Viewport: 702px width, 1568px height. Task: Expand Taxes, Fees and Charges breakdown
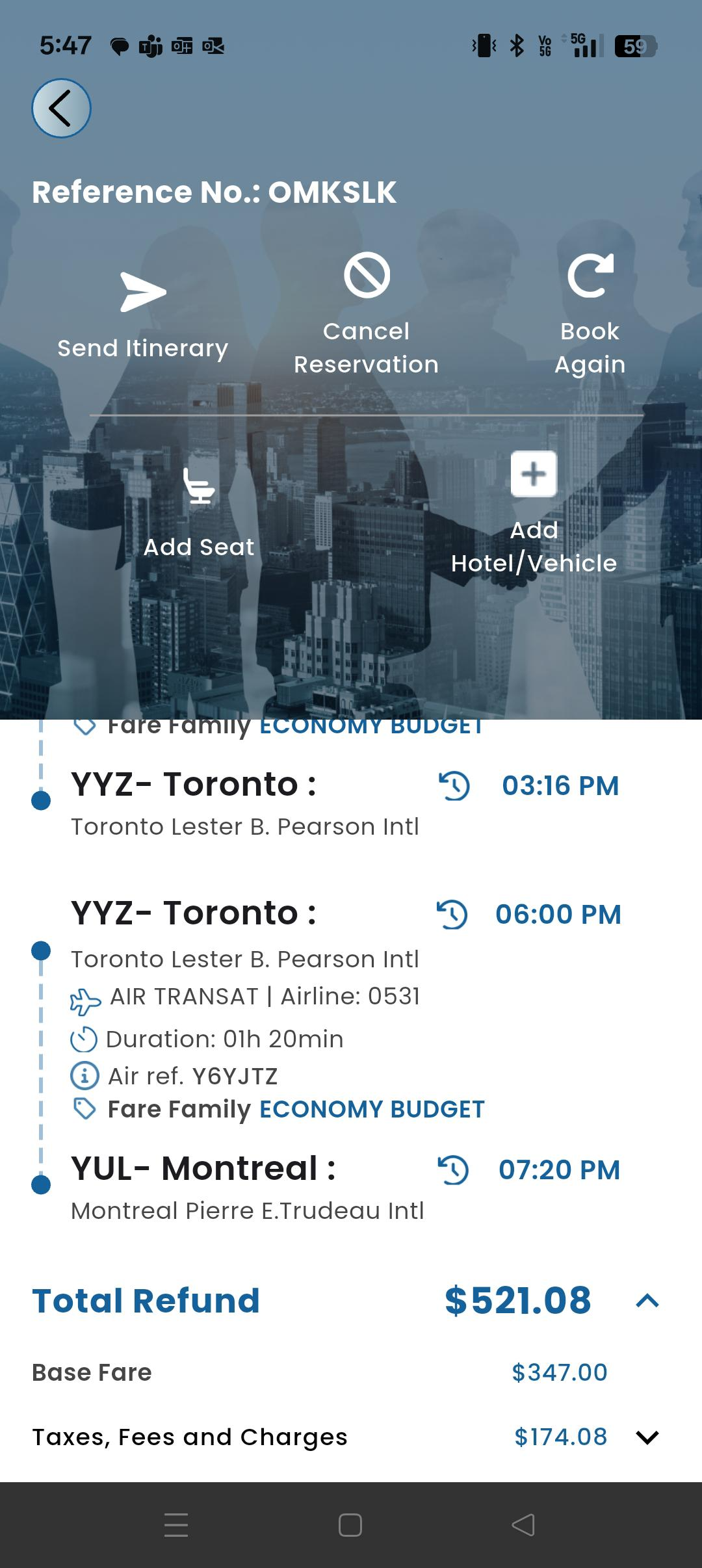click(x=647, y=1437)
